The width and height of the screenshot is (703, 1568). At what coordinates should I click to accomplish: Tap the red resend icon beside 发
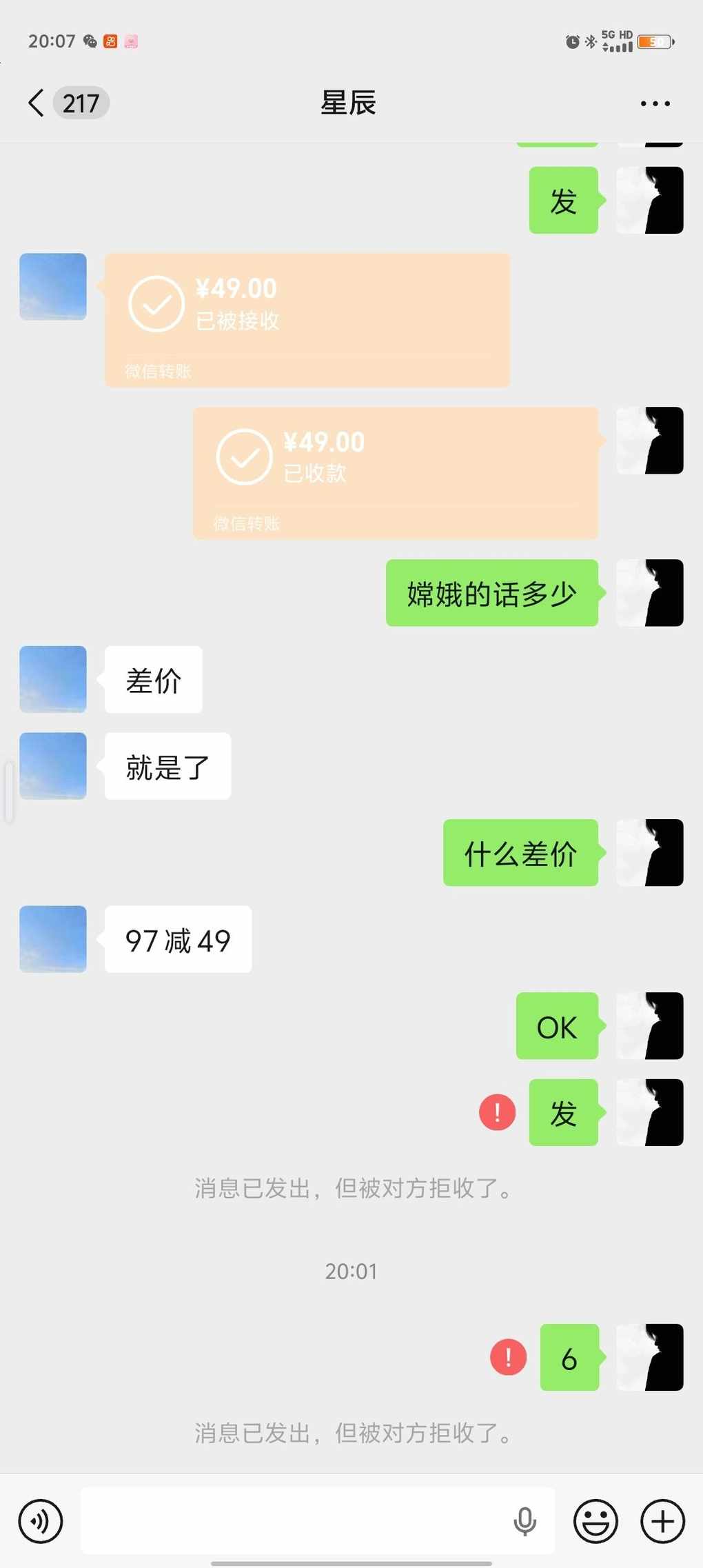point(497,1112)
